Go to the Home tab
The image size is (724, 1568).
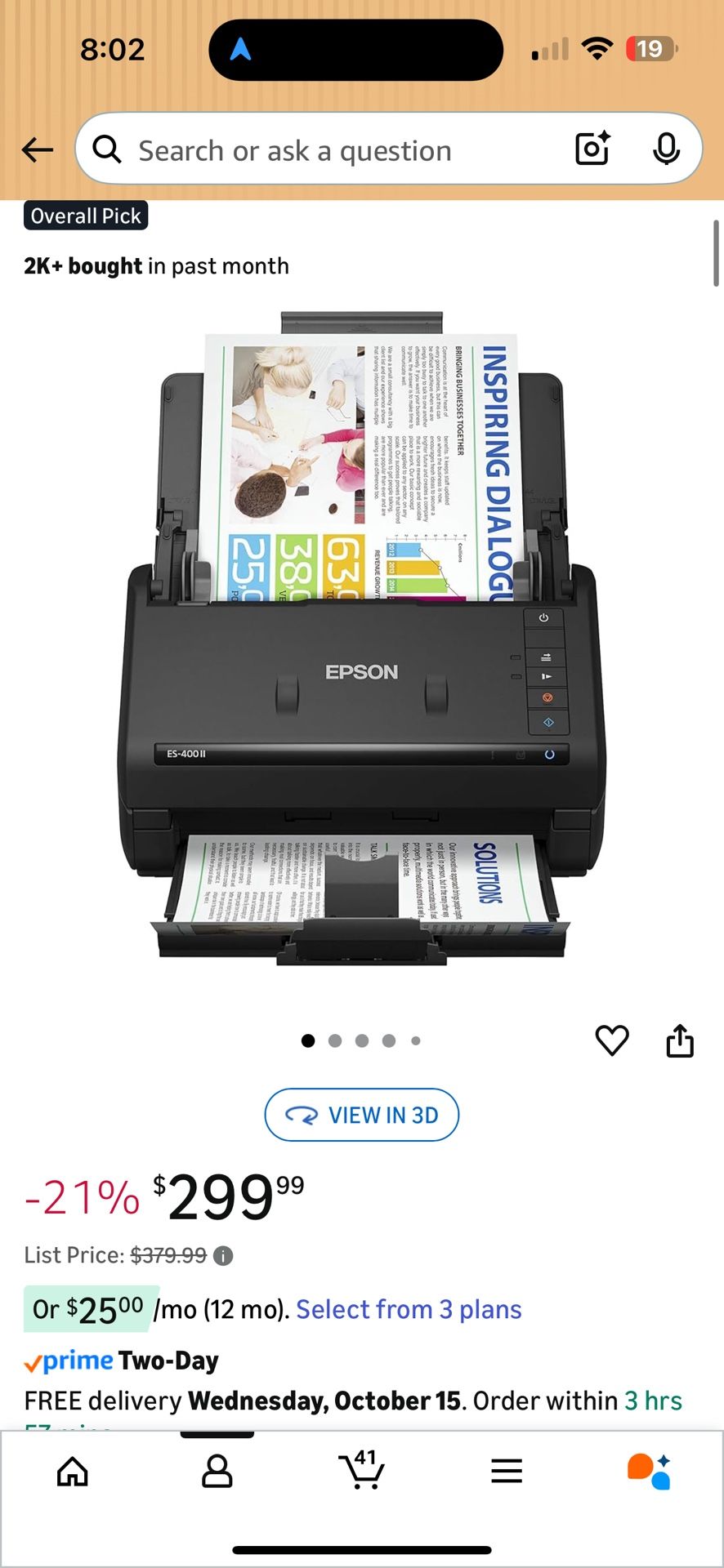[73, 1472]
